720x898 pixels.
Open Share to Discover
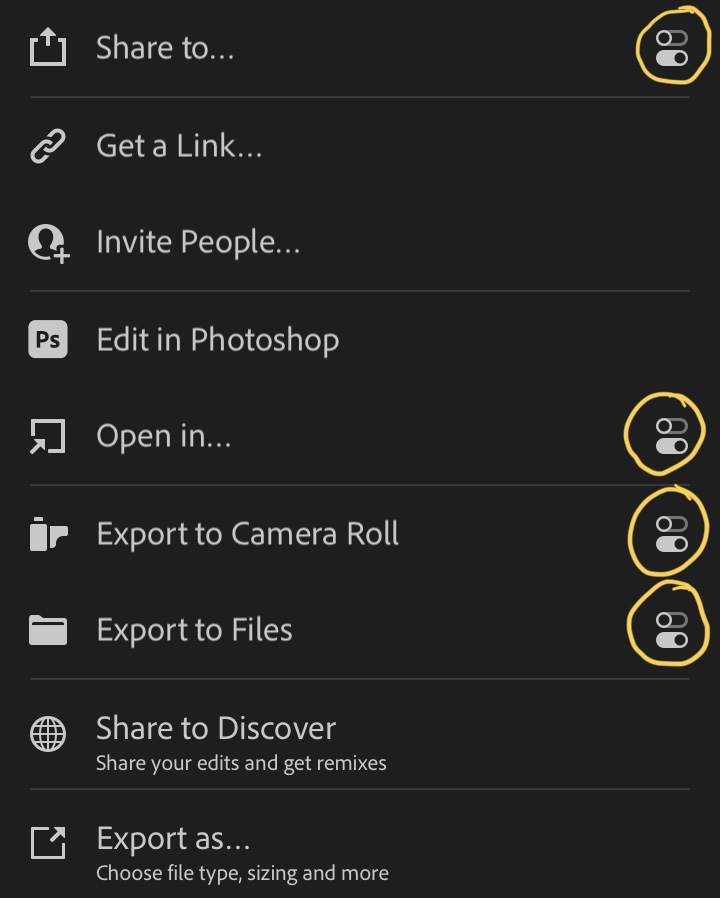216,739
